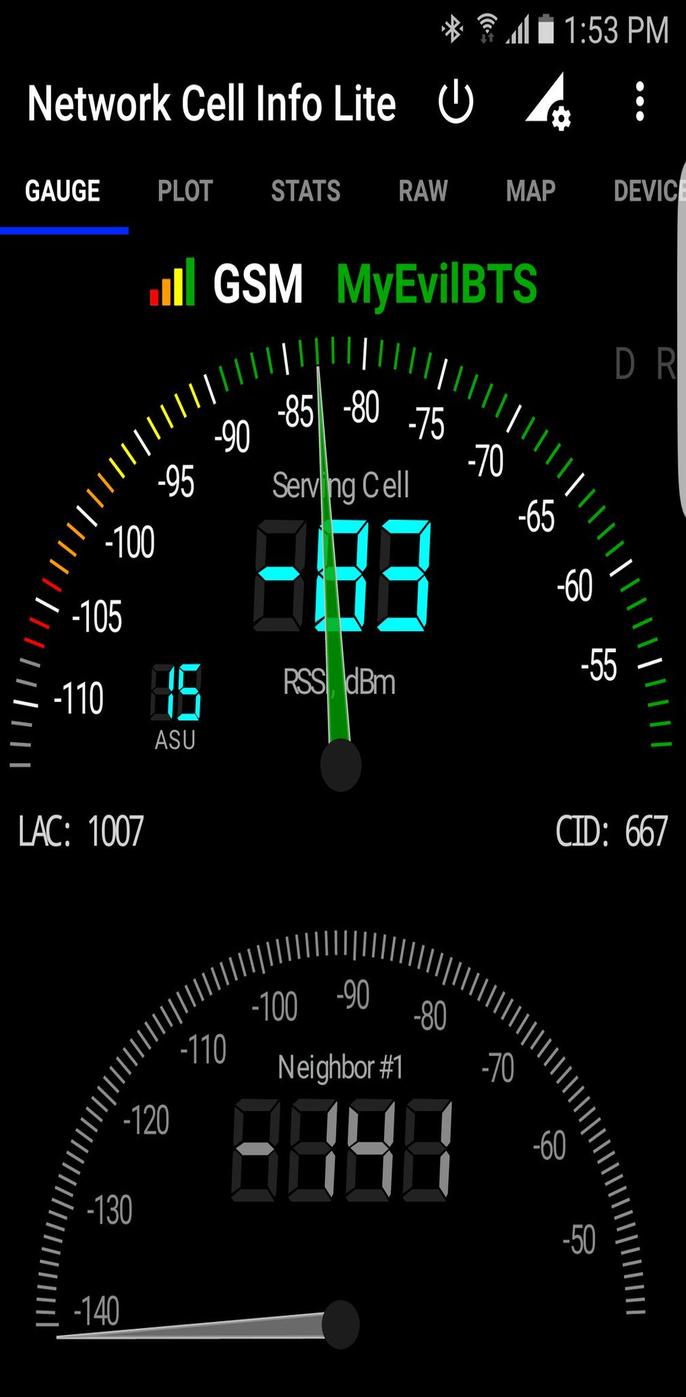Go to the MAP tab
The width and height of the screenshot is (686, 1397).
click(531, 191)
